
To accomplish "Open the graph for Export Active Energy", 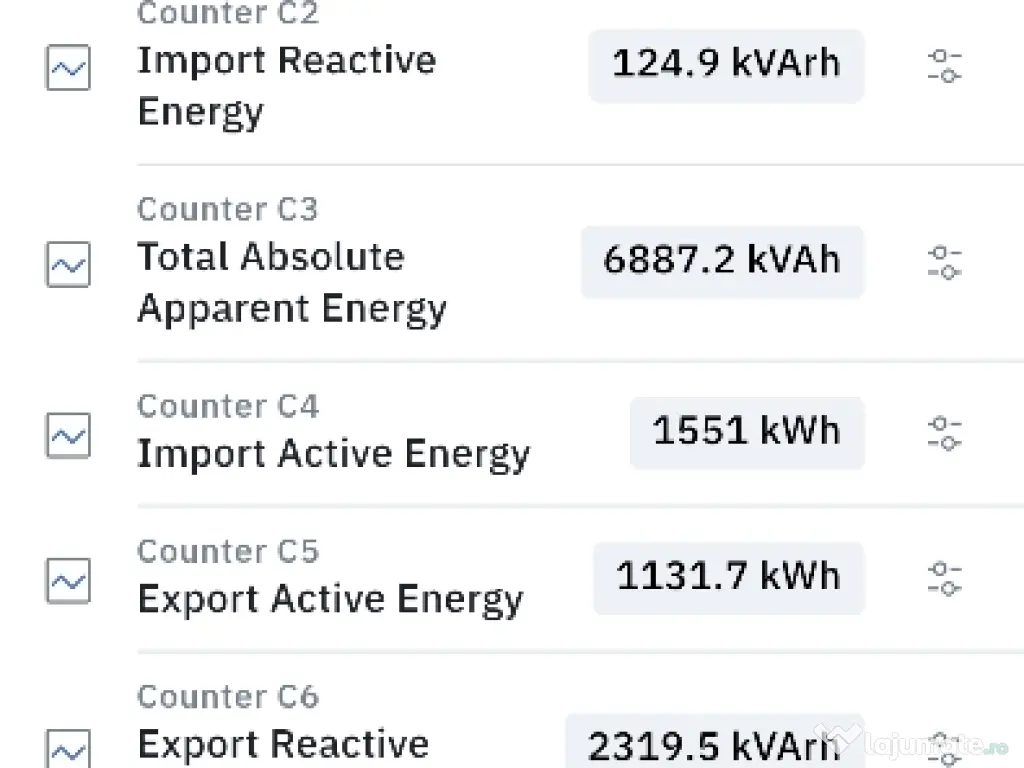I will [68, 581].
